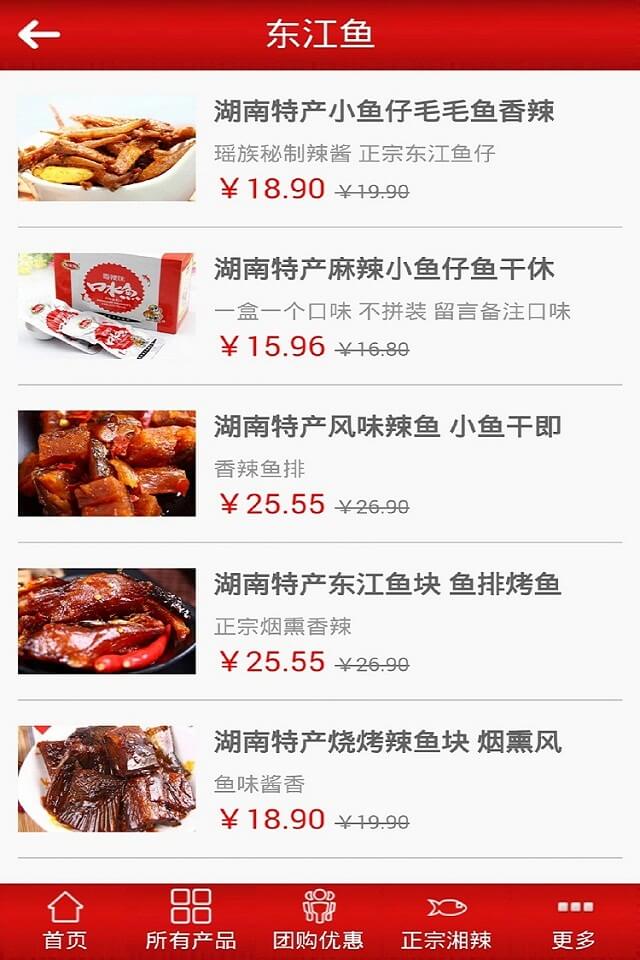Open 湖南特产东江鱼块 鱼排烤鱼 details
Image resolution: width=640 pixels, height=960 pixels.
387,585
